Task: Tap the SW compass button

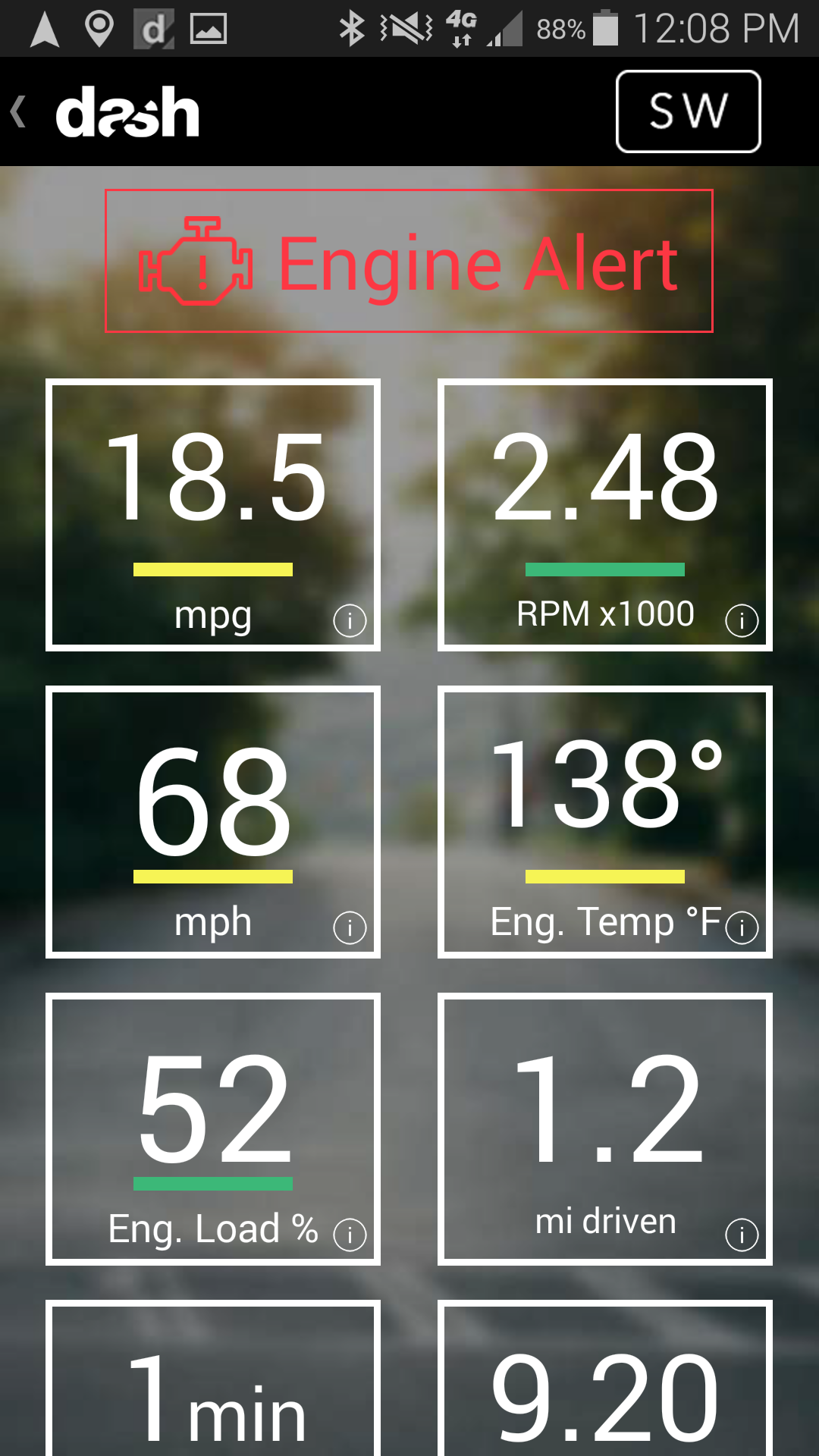Action: (x=688, y=111)
